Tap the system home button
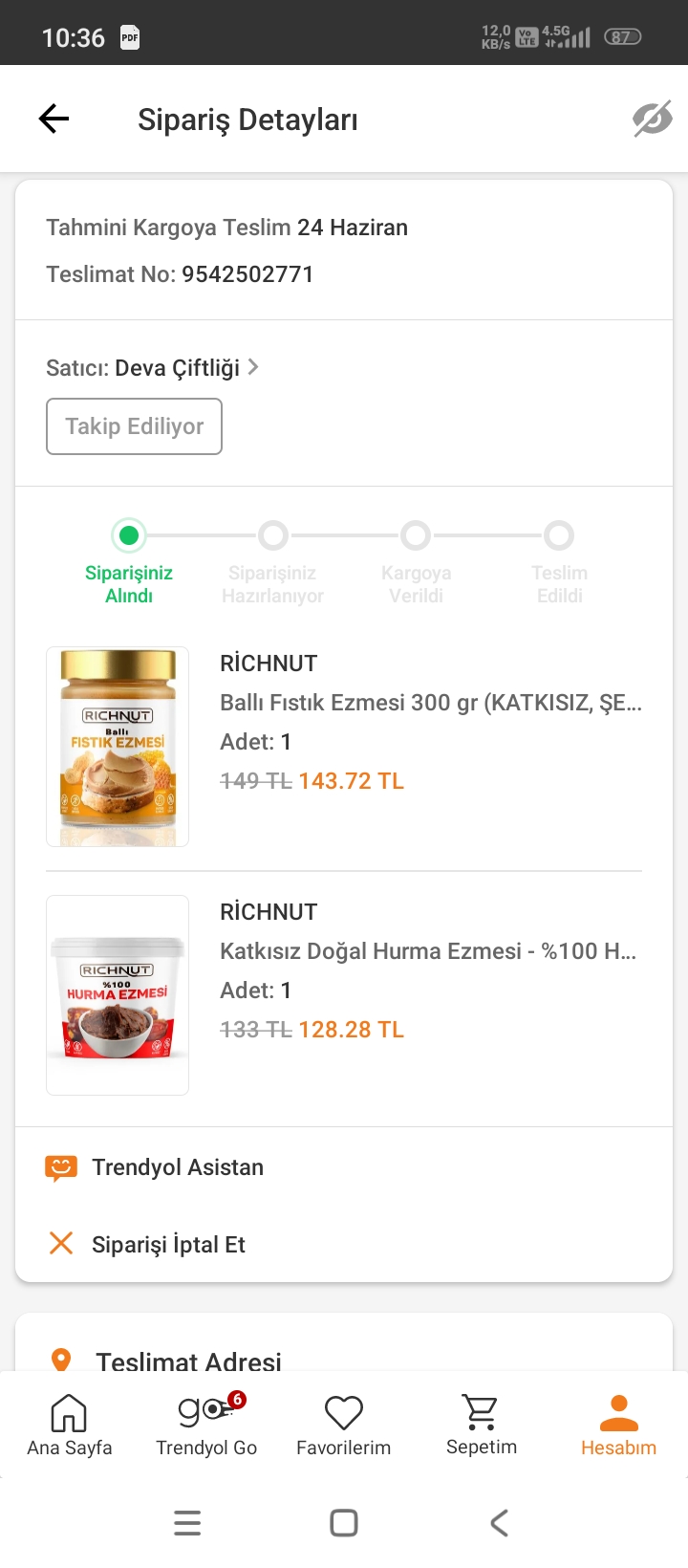Screen dimensions: 688x1568 click(x=344, y=1523)
